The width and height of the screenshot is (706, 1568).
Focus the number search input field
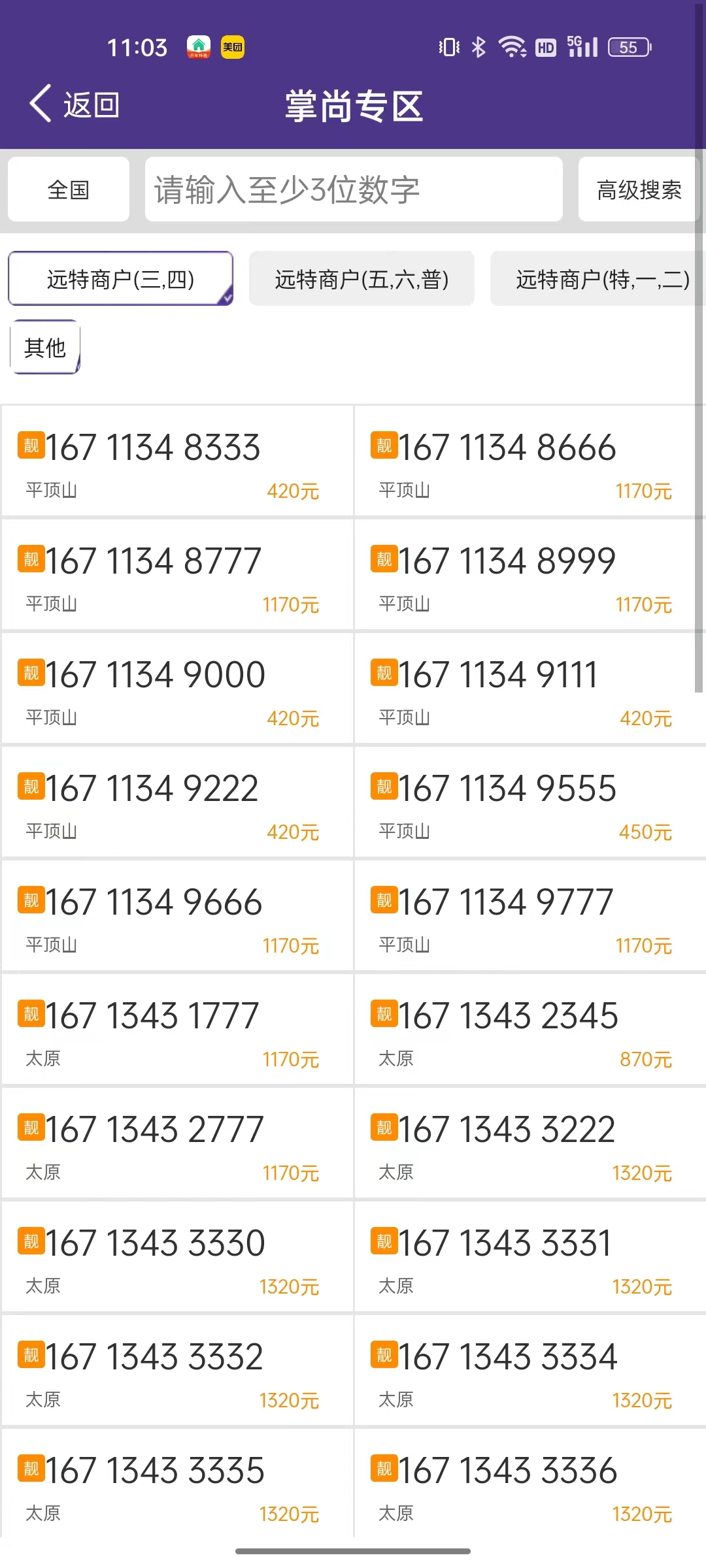point(353,189)
